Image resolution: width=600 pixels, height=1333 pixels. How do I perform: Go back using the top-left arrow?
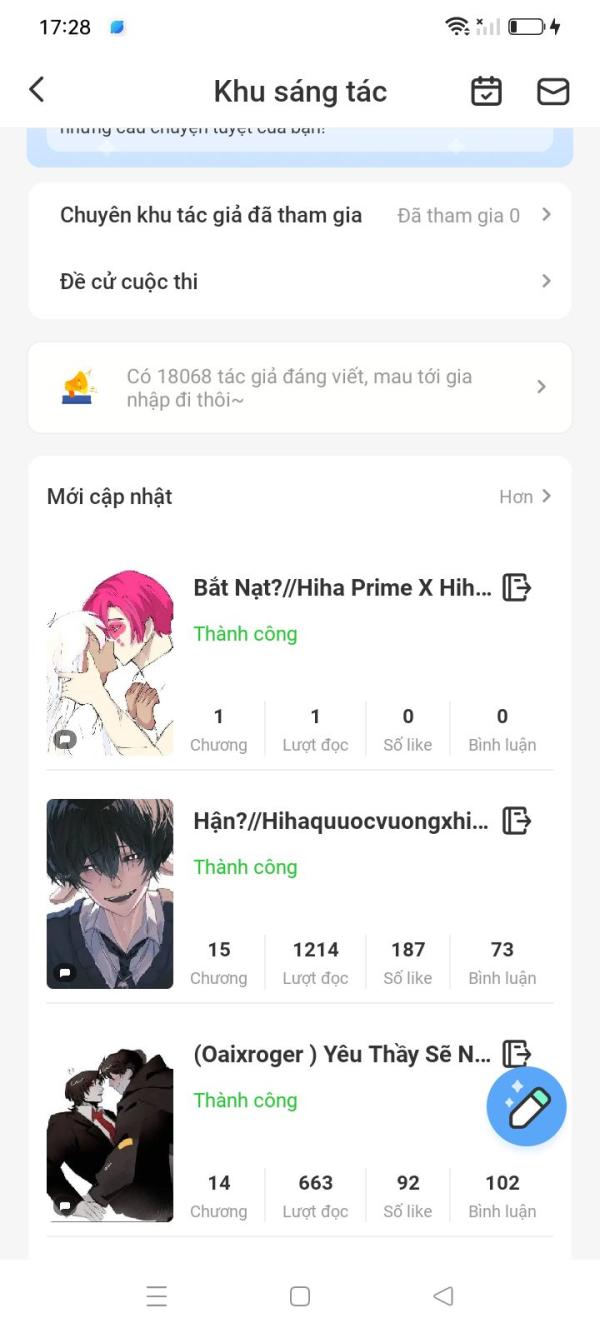tap(37, 90)
